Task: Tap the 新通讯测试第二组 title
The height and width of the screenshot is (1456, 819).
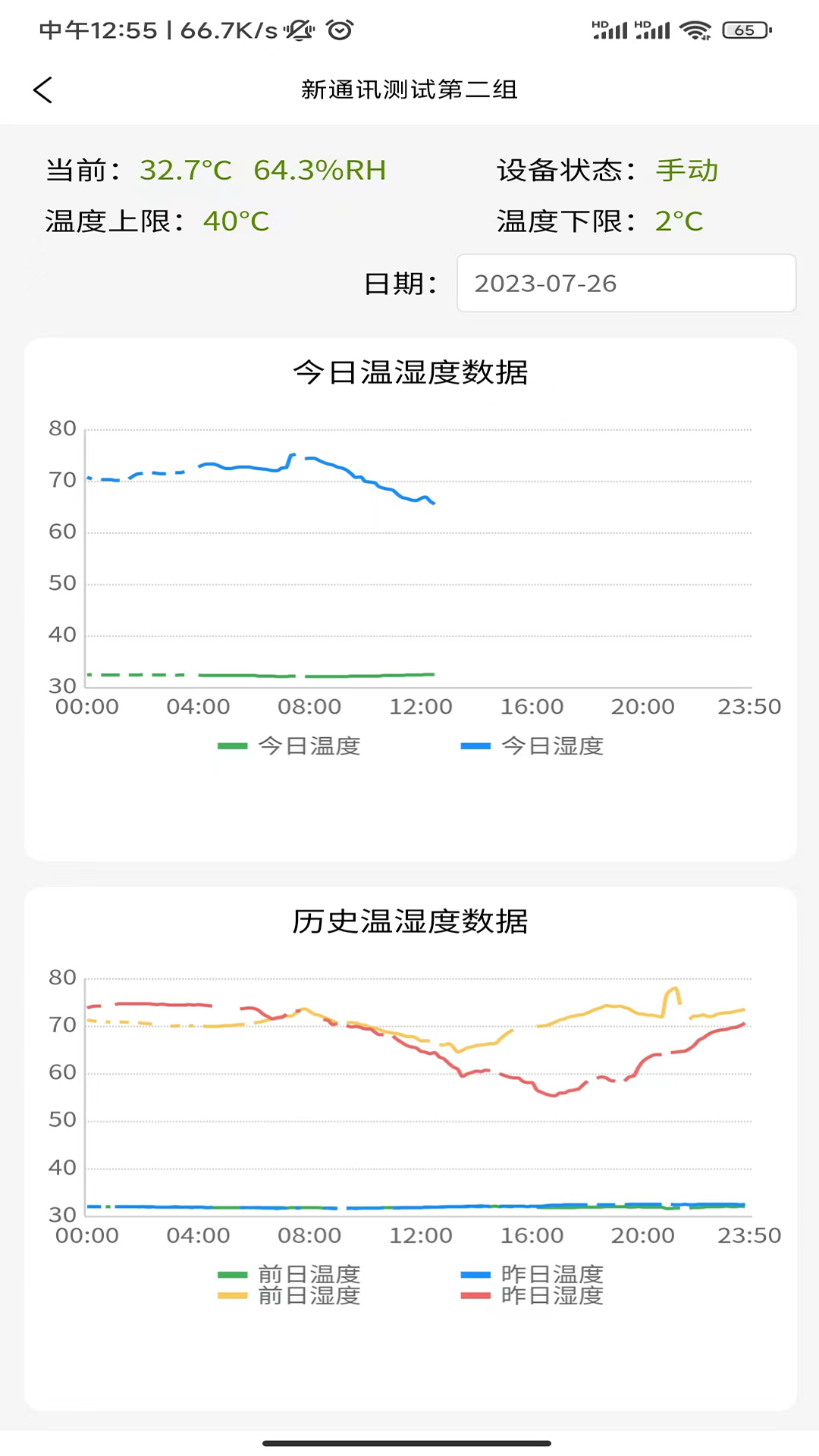Action: tap(409, 89)
